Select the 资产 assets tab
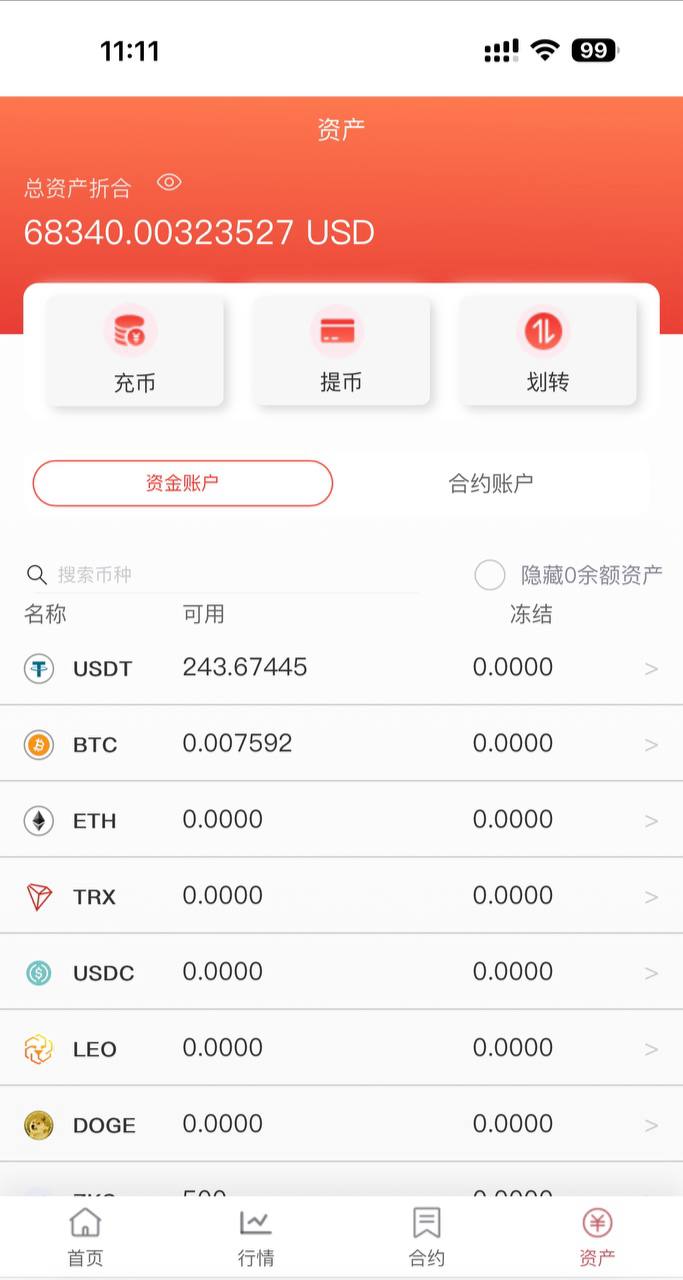This screenshot has width=683, height=1280. click(x=597, y=1237)
